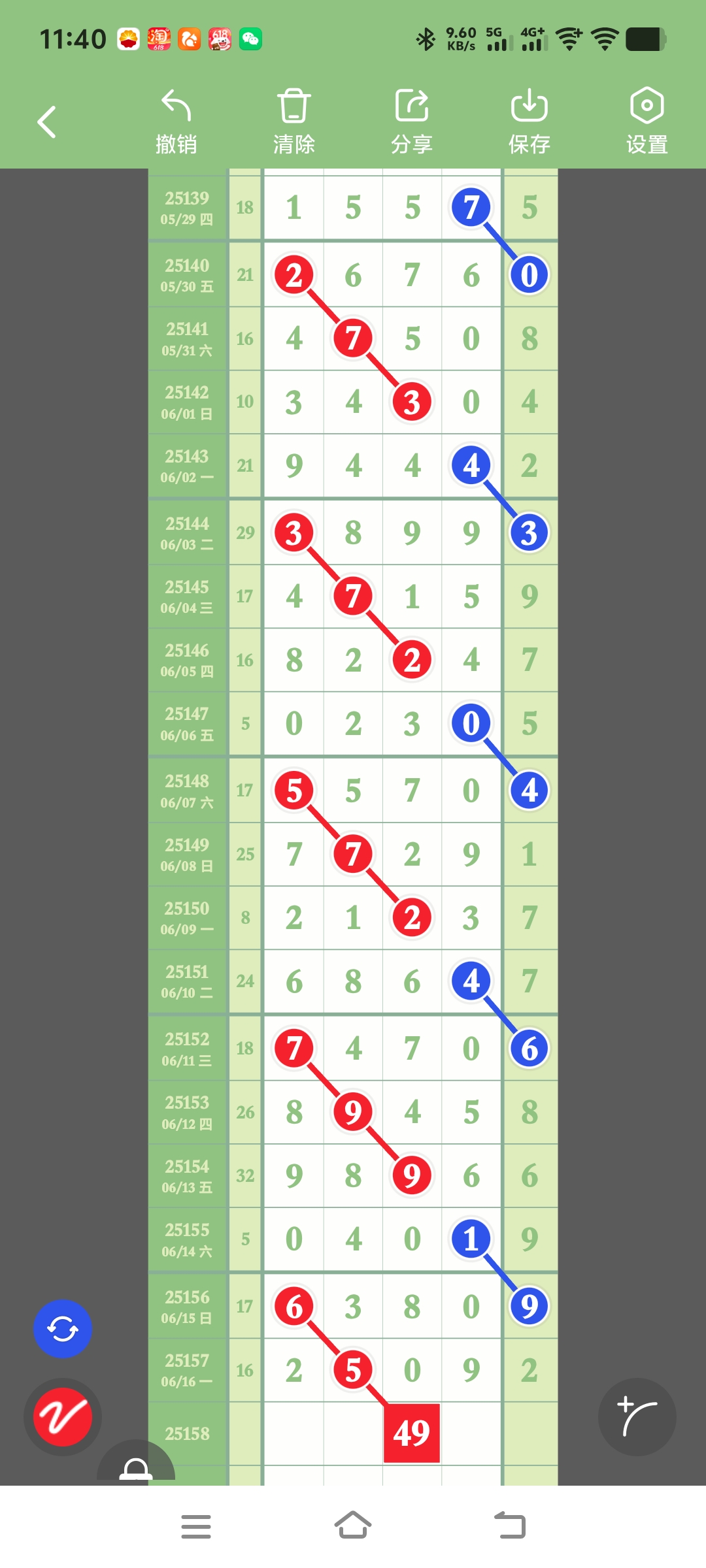Screen dimensions: 706x1568
Task: Tap the blue refresh circular button
Action: pos(63,1329)
